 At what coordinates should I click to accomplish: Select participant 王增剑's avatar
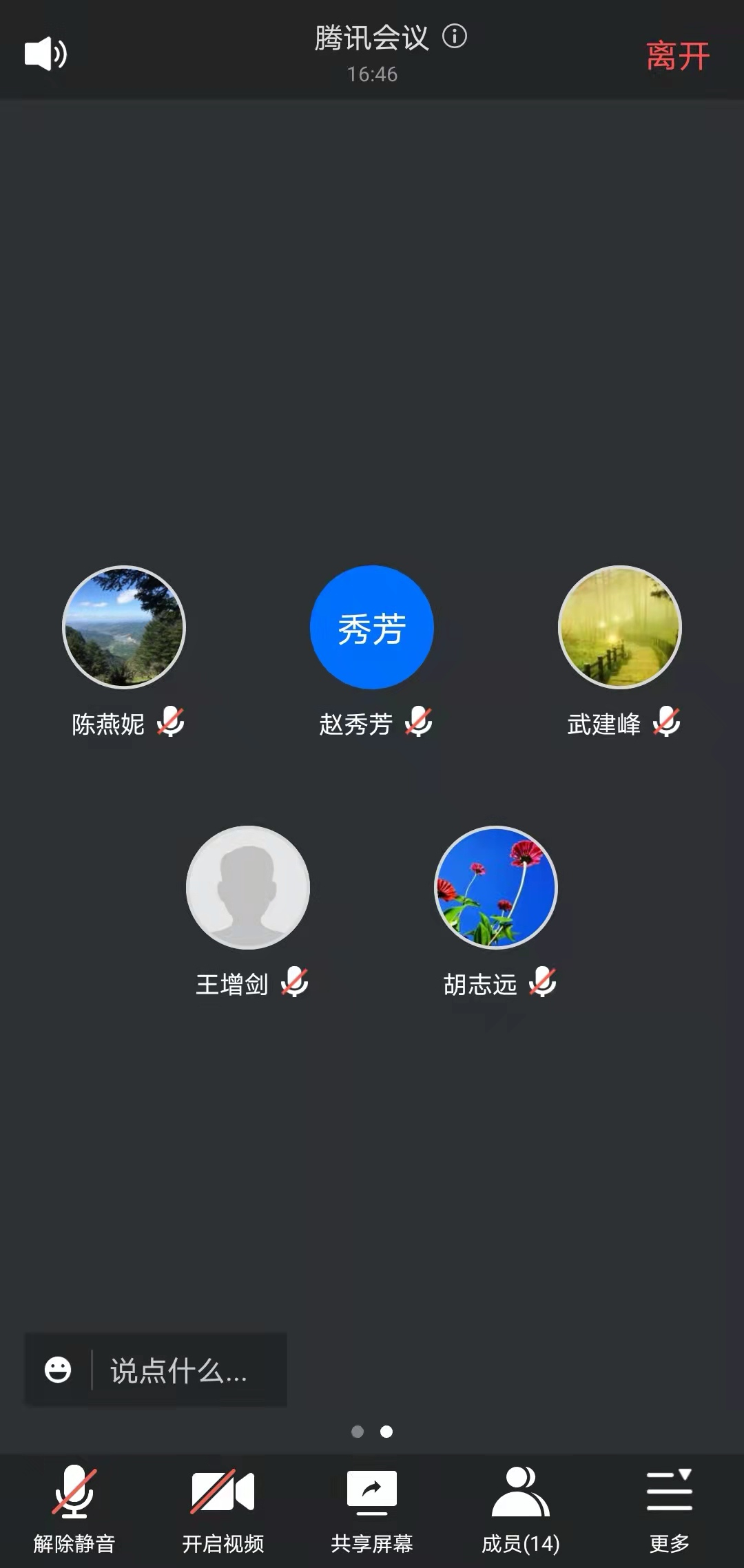pos(248,887)
